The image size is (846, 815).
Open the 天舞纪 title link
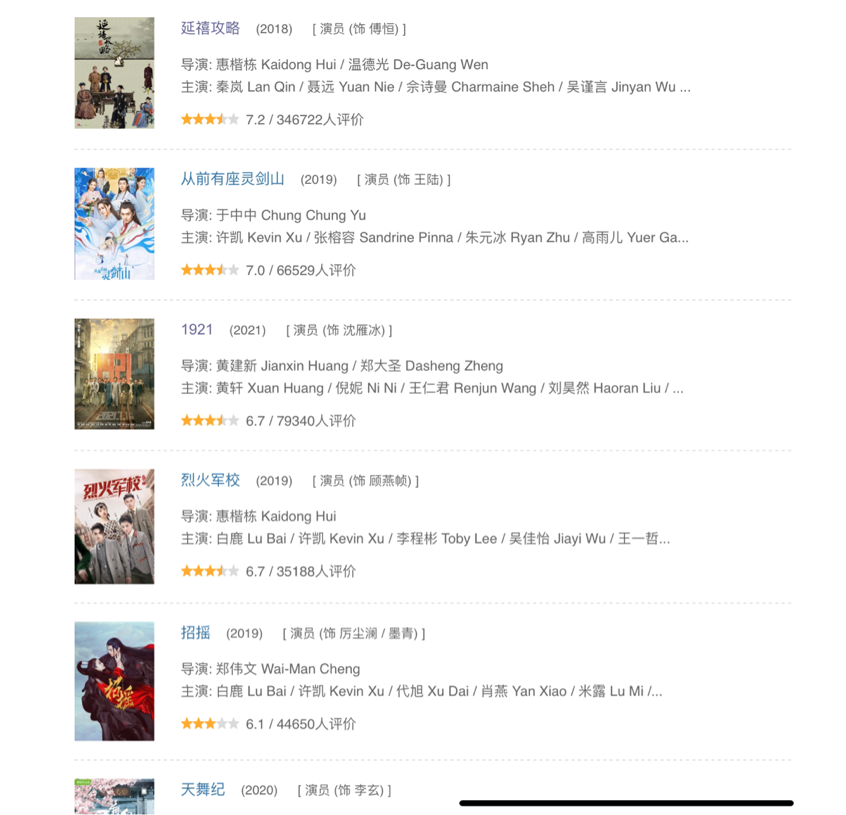[203, 789]
